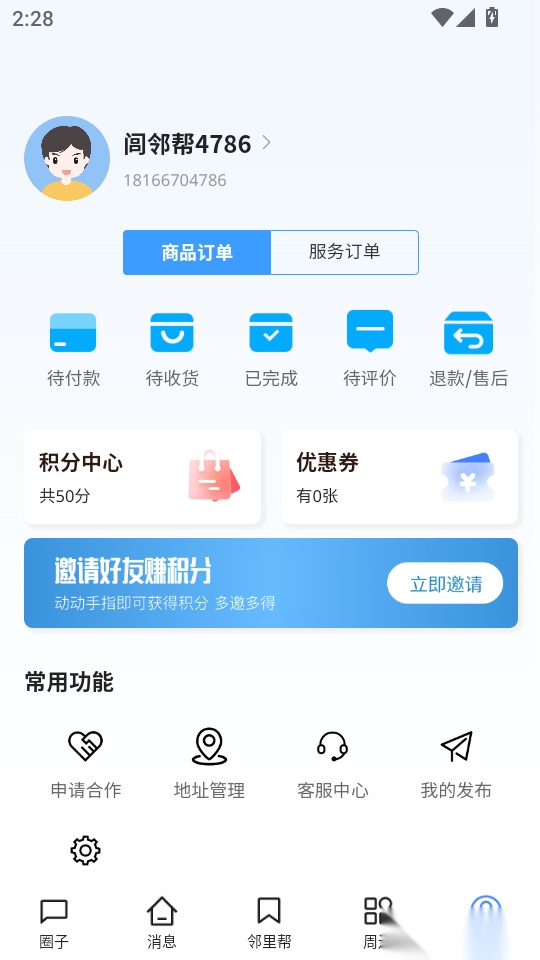540x960 pixels.
Task: Switch to the 消息 tab
Action: (x=162, y=923)
